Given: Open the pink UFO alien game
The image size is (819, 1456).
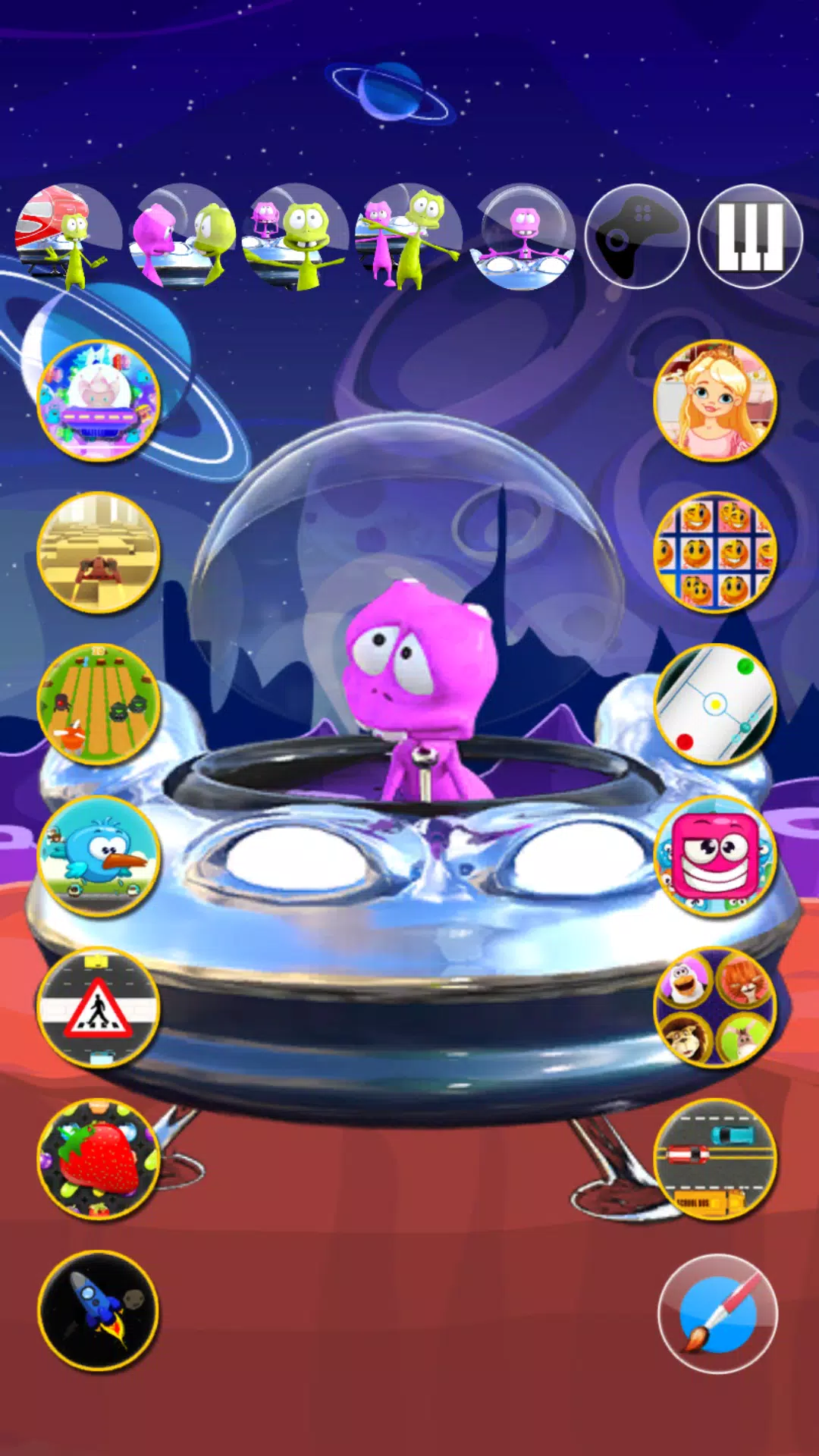Looking at the screenshot, I should [99, 400].
